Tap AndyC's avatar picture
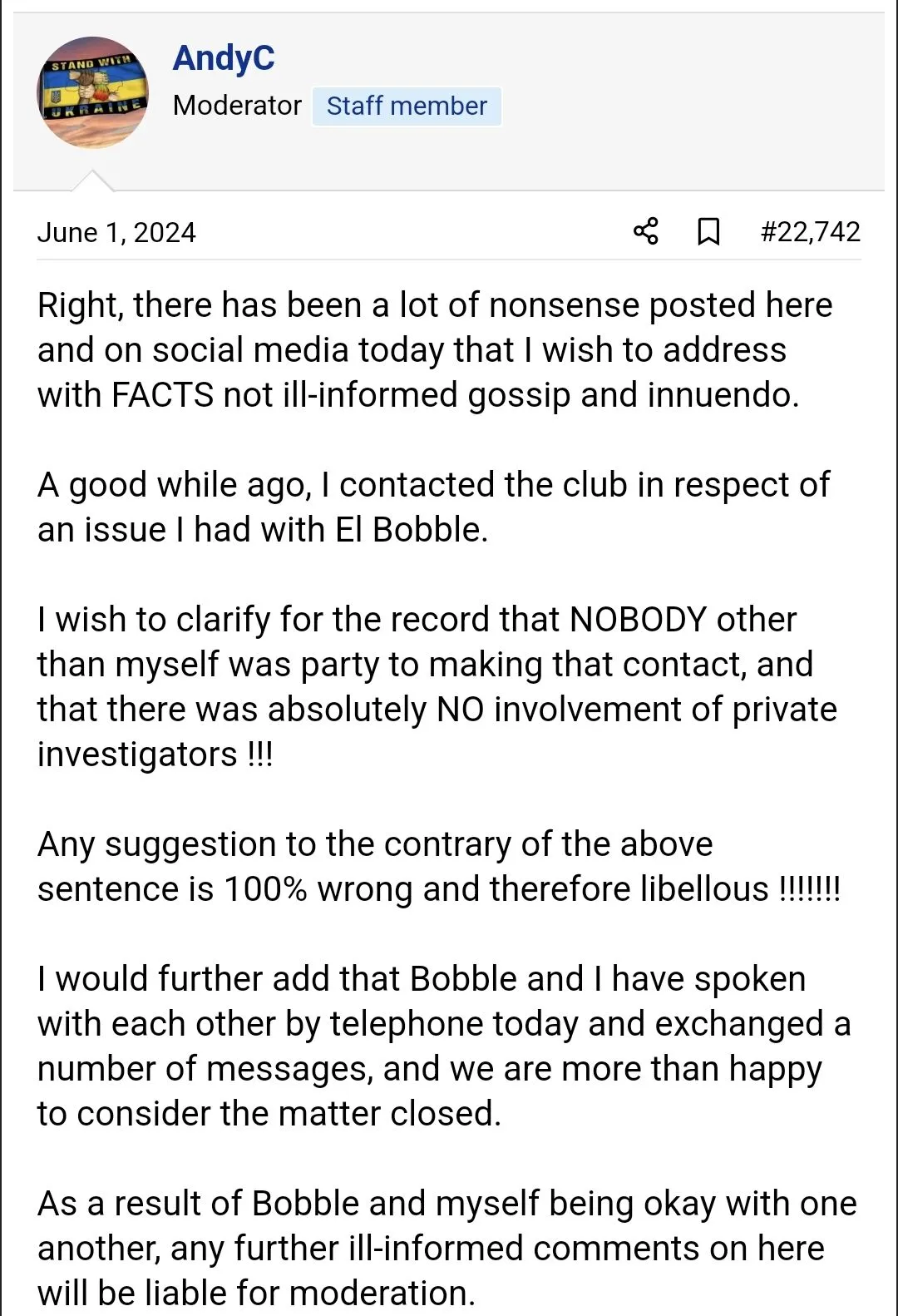This screenshot has width=898, height=1316. pyautogui.click(x=93, y=92)
